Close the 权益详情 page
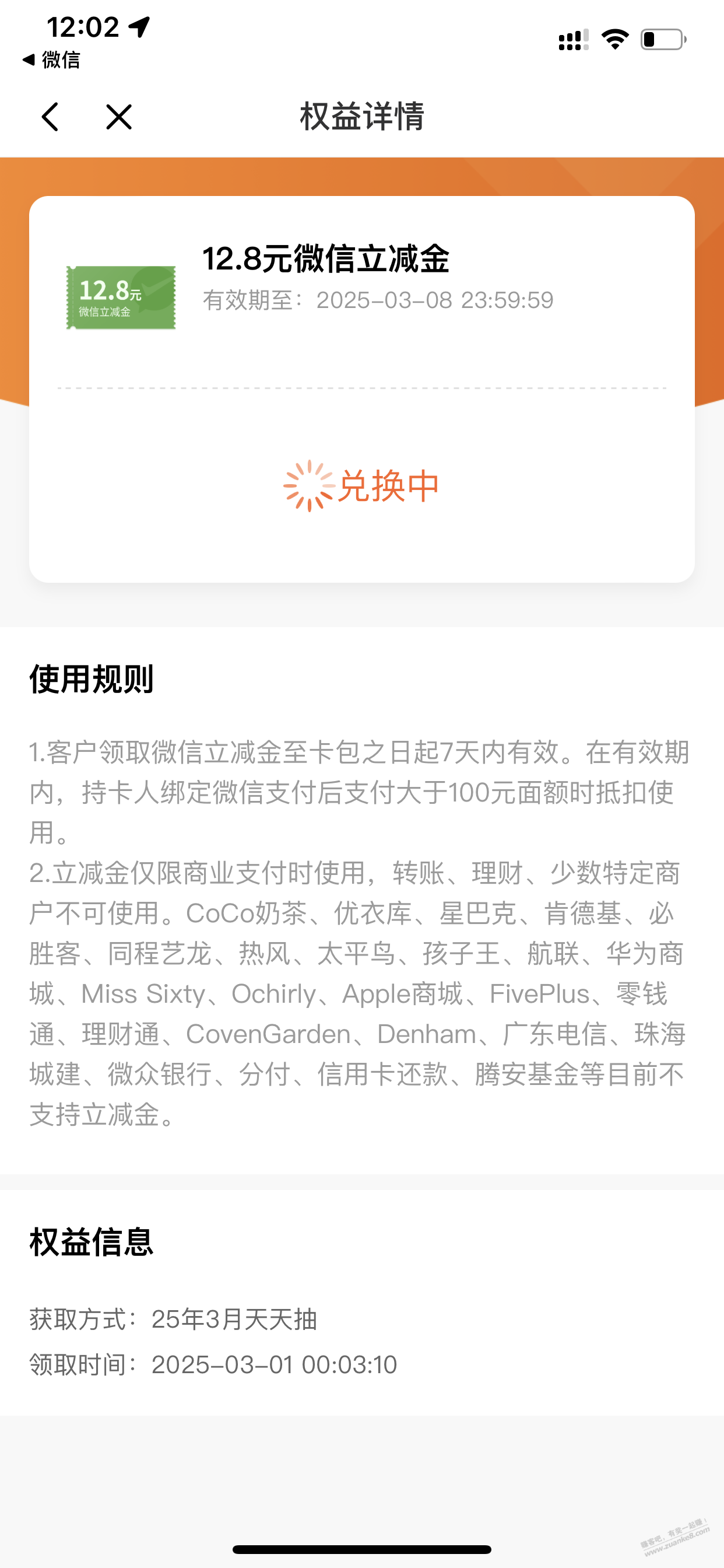Image resolution: width=724 pixels, height=1568 pixels. 119,116
